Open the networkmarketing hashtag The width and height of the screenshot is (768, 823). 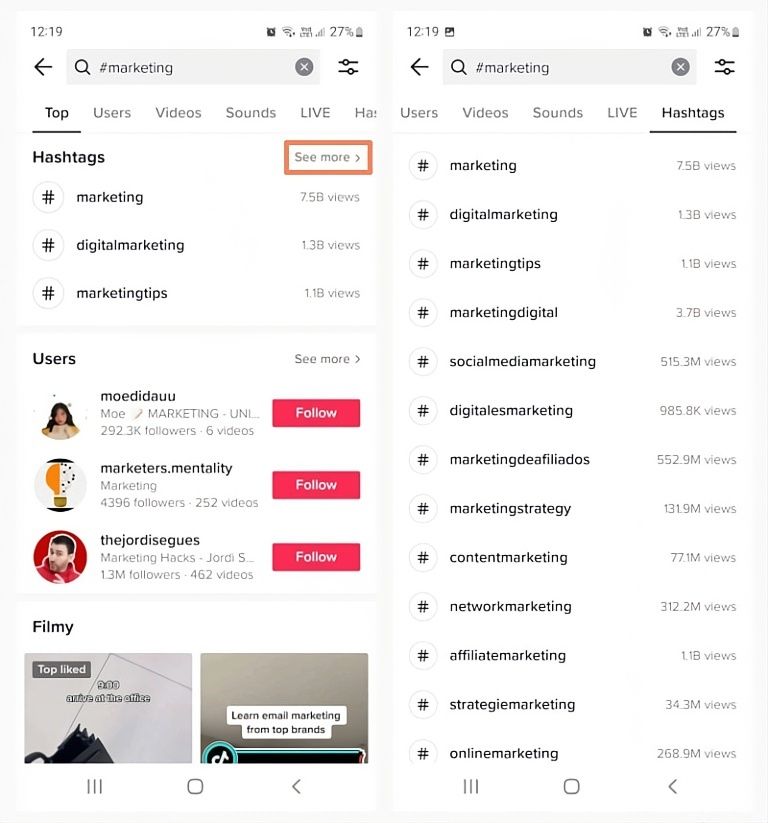pyautogui.click(x=510, y=607)
